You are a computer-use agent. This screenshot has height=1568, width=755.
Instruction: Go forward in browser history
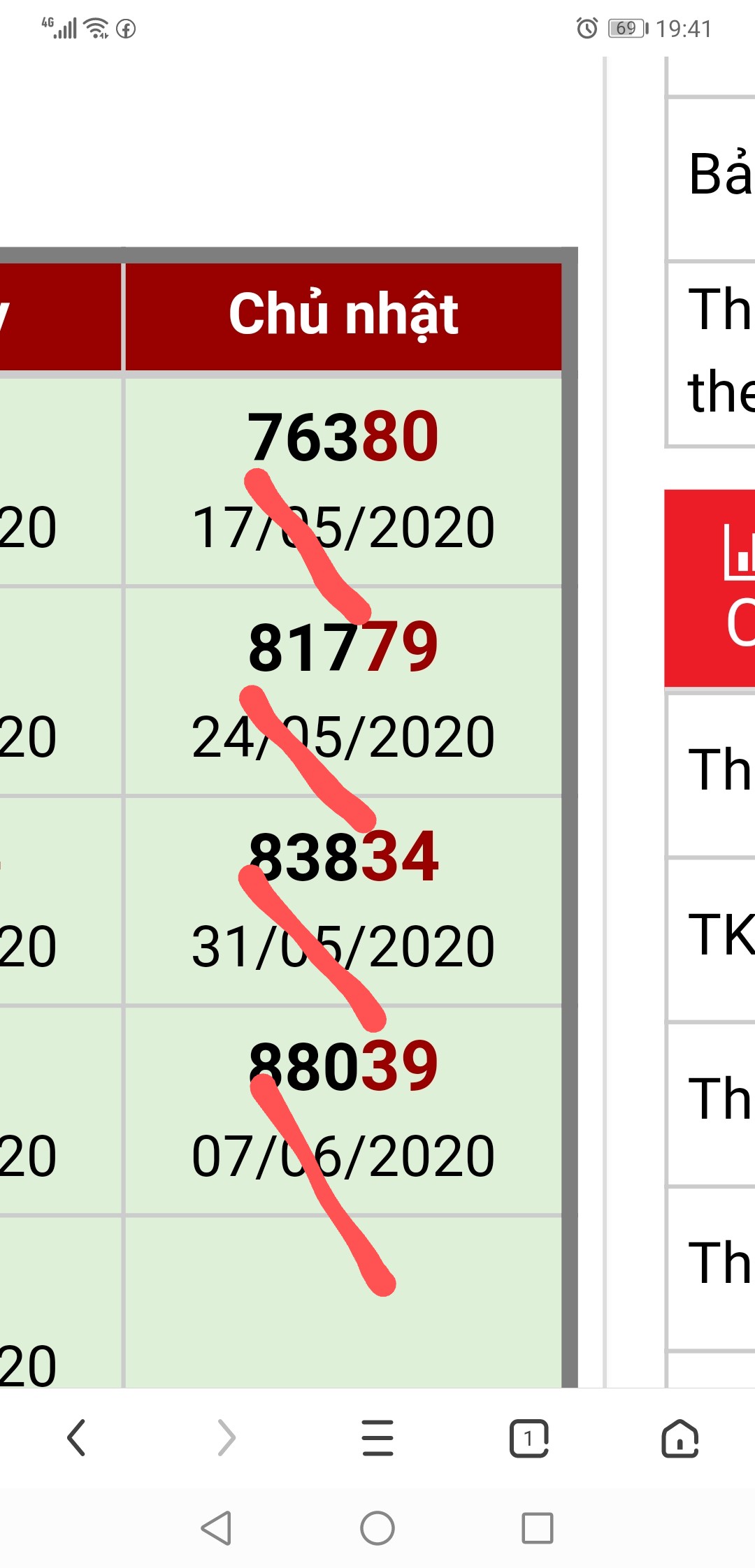[226, 1438]
